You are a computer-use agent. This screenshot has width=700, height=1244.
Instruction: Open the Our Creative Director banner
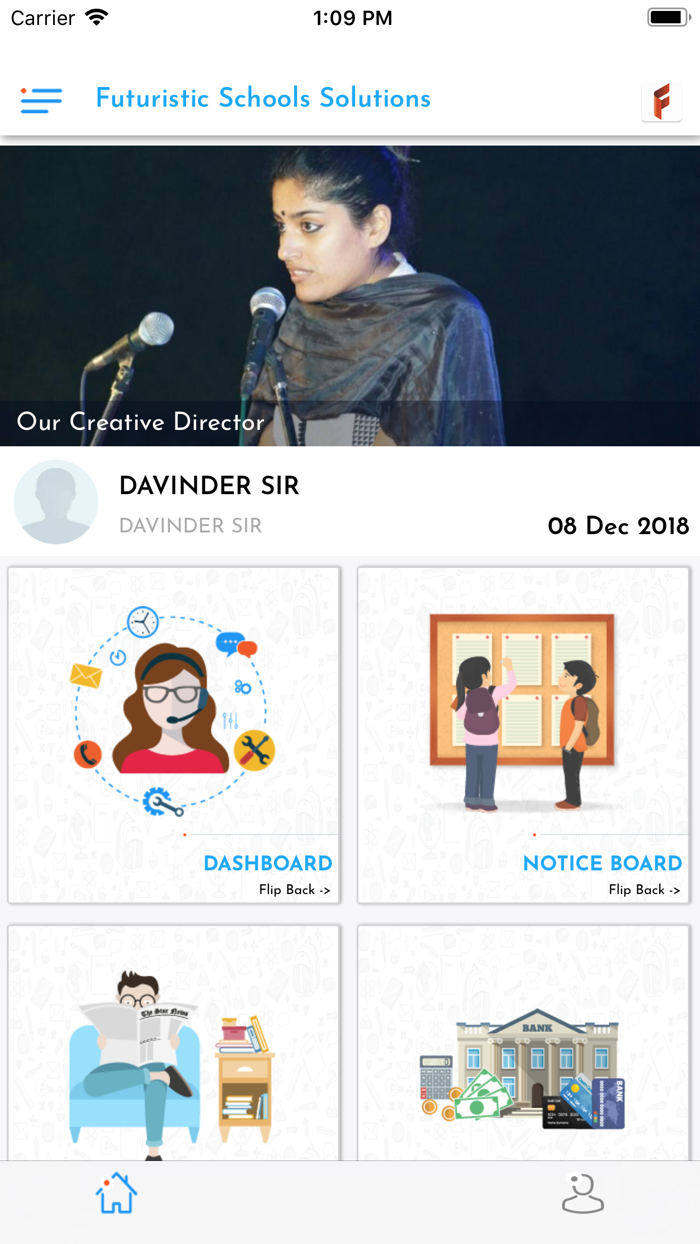pyautogui.click(x=350, y=296)
